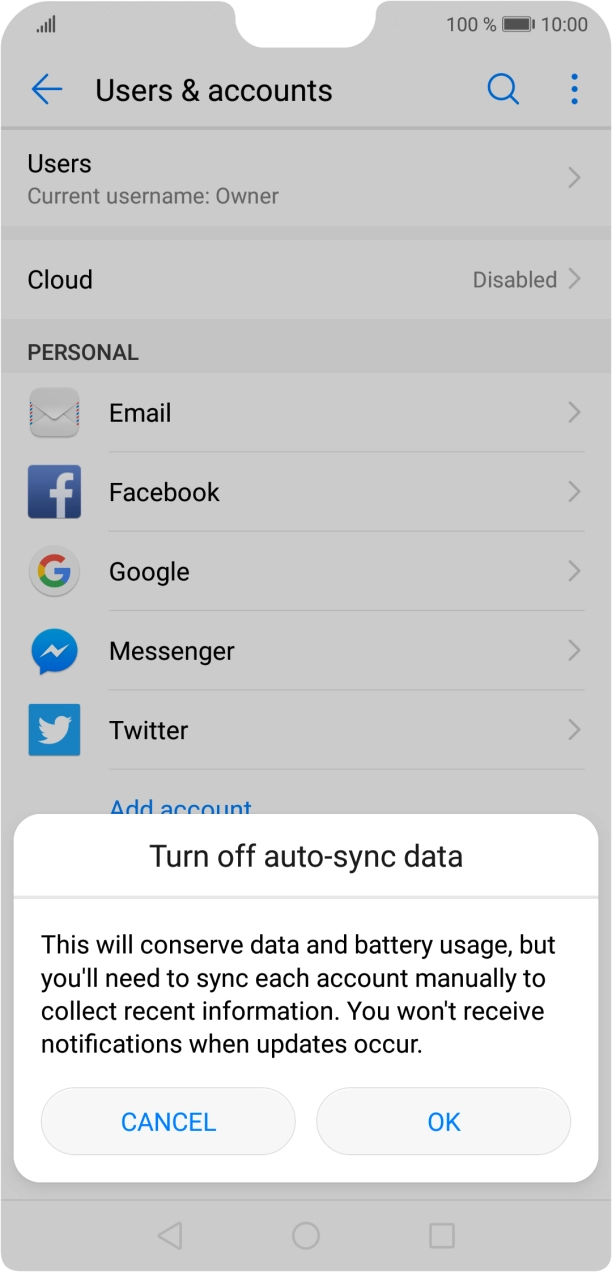Open the three-dot overflow menu

574,90
